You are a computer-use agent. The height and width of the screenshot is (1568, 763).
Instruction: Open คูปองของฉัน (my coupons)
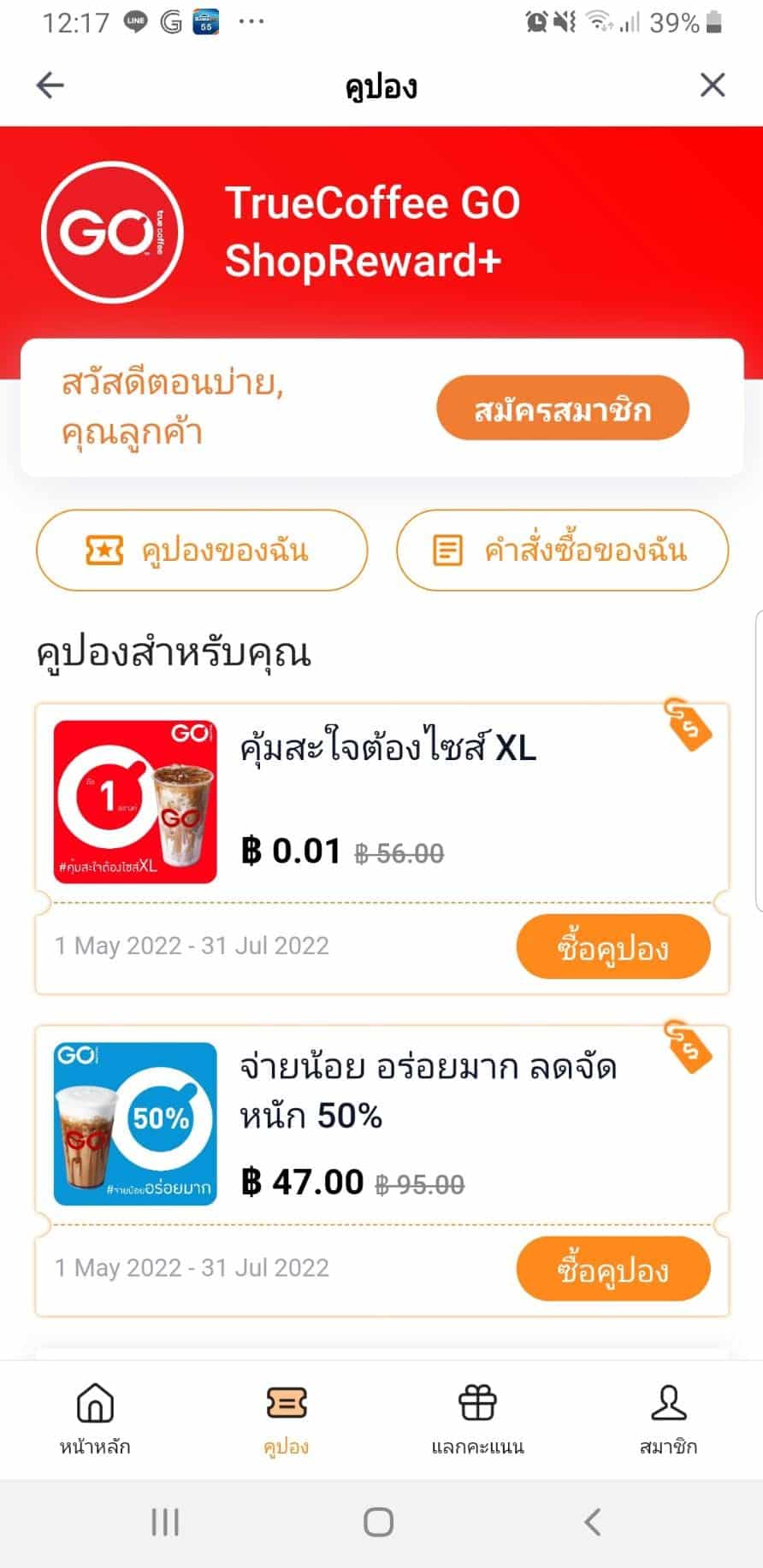(x=202, y=550)
